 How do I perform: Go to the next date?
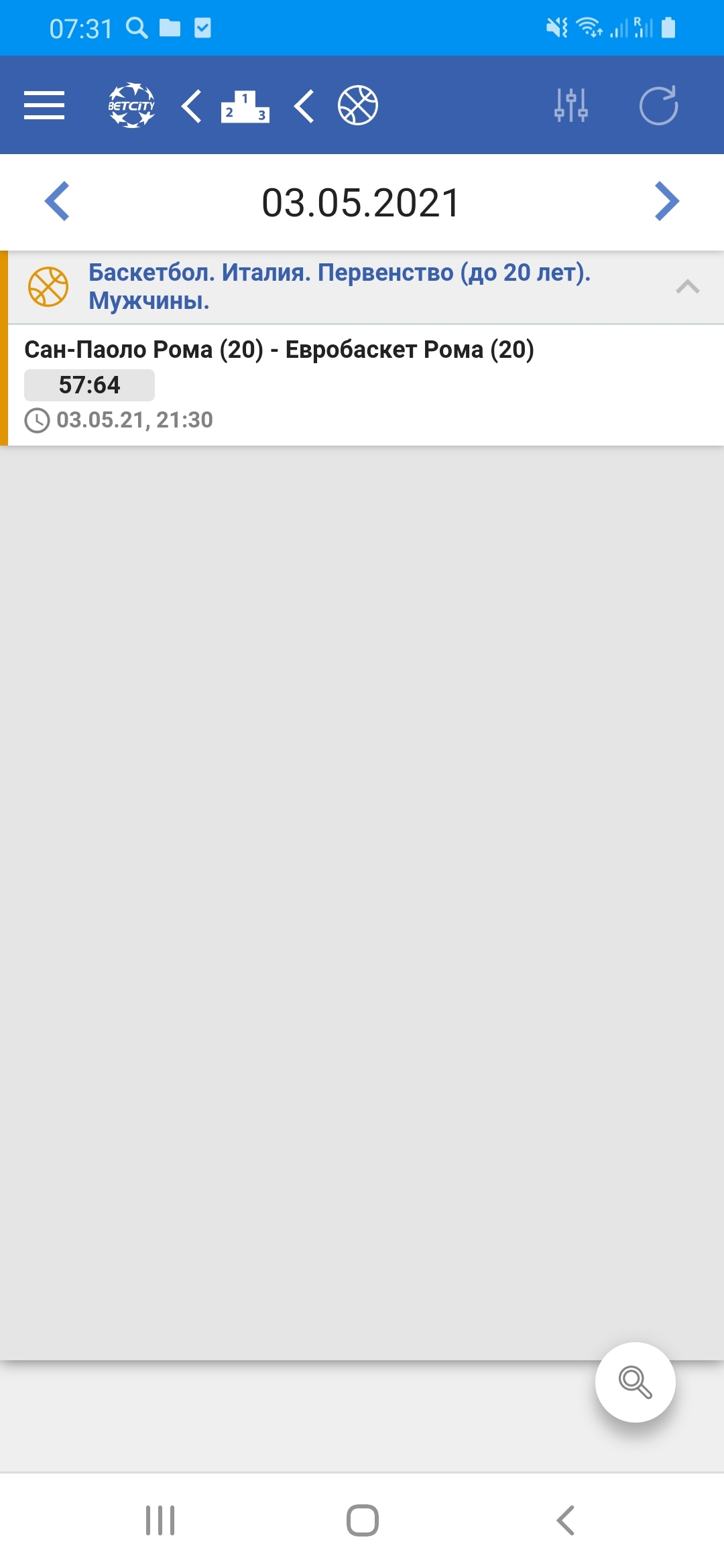tap(666, 201)
